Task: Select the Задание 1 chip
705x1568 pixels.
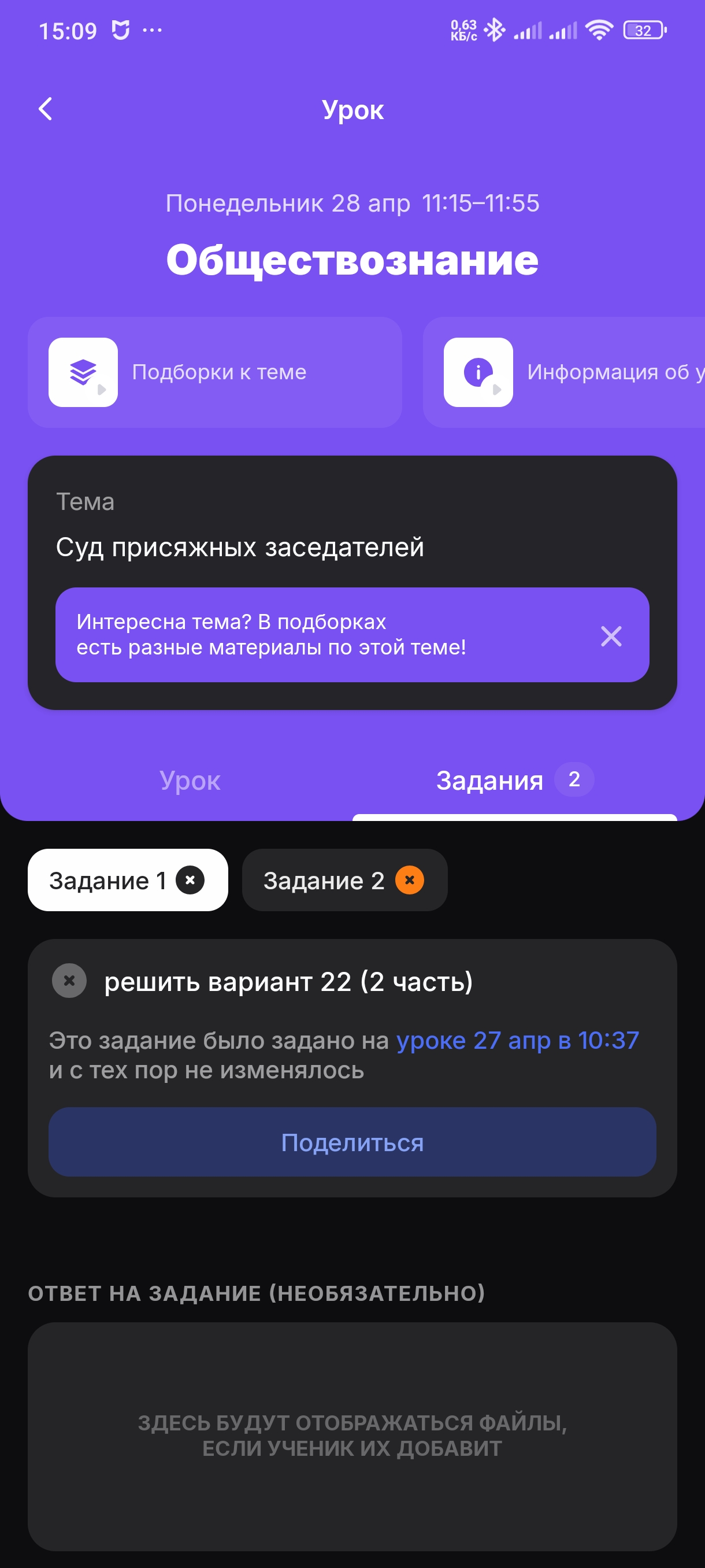Action: click(x=128, y=879)
